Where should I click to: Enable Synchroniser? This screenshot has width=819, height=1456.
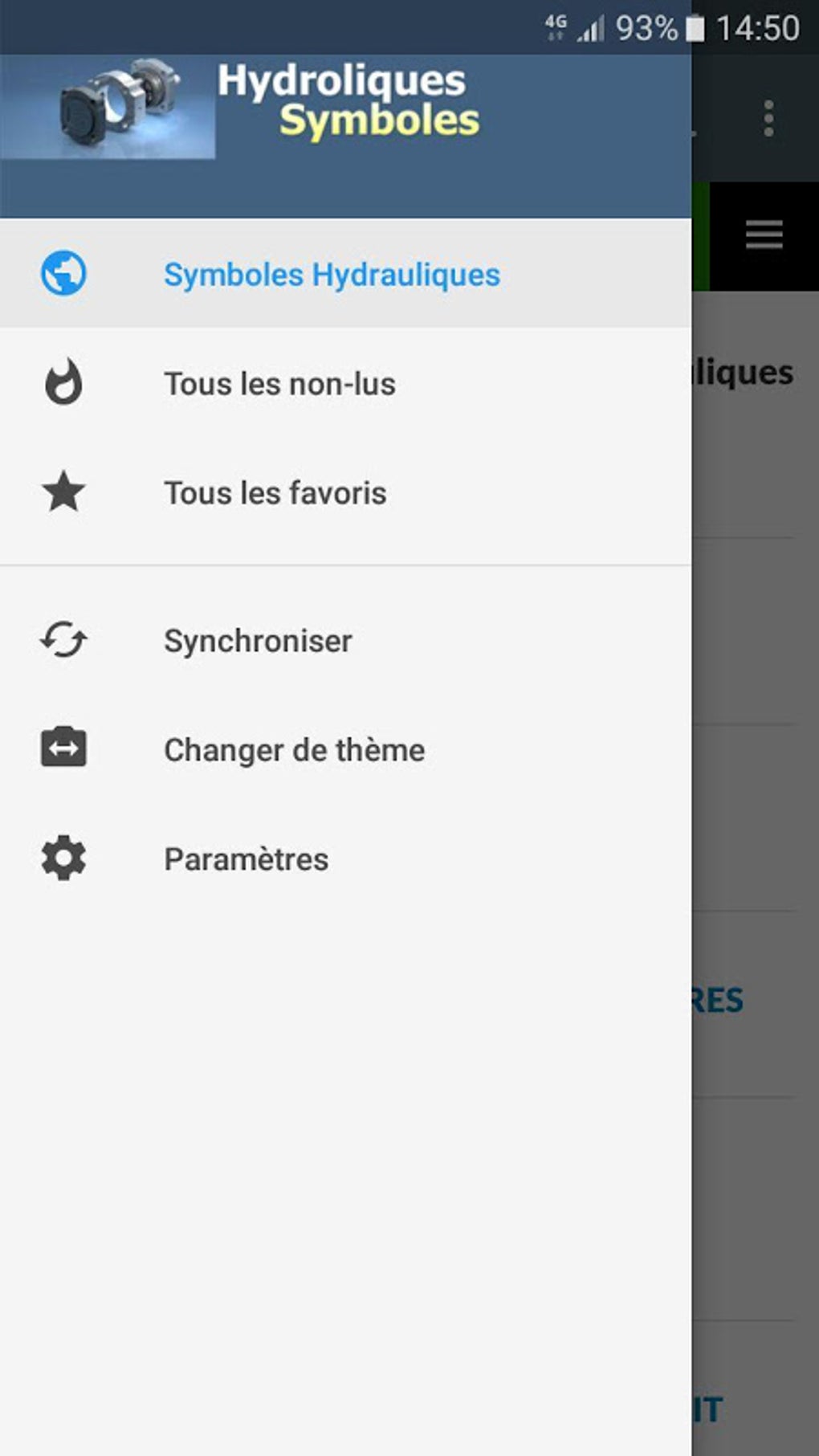pyautogui.click(x=258, y=640)
